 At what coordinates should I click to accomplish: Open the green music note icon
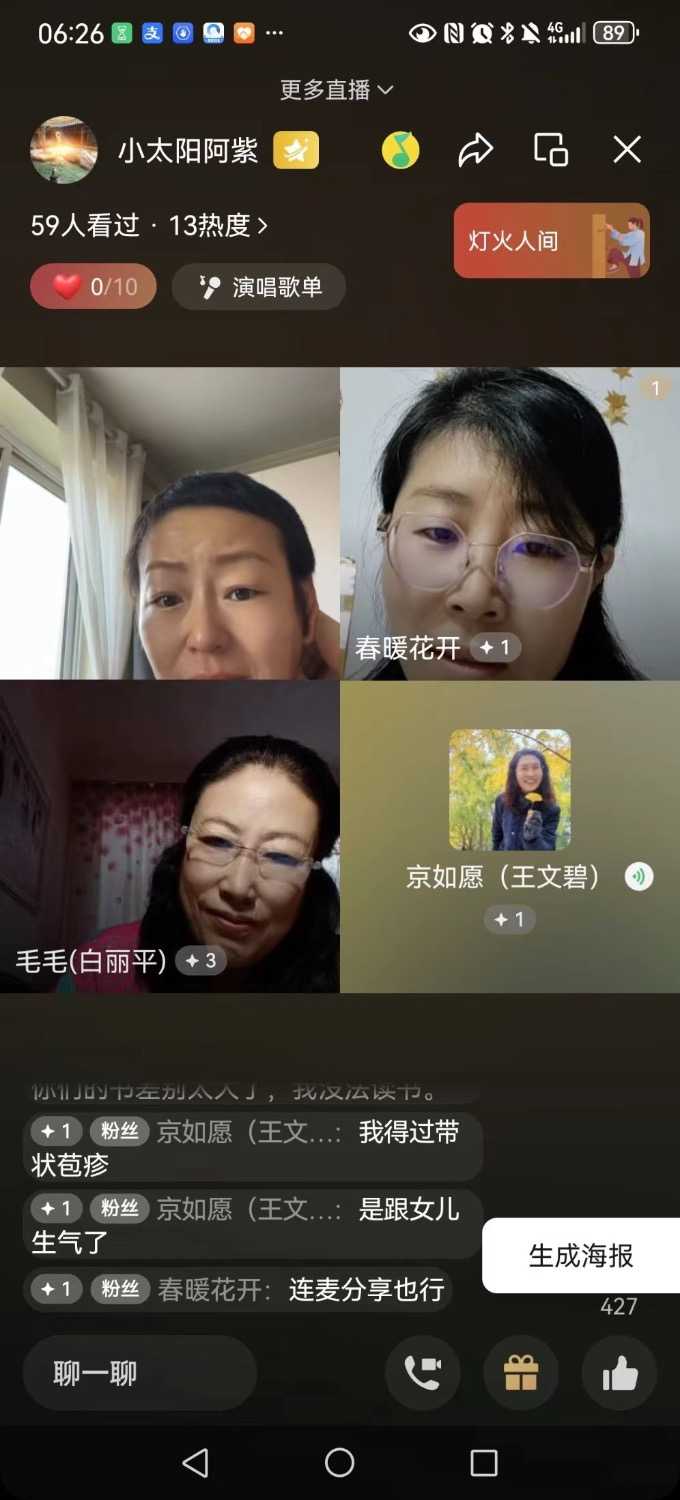click(400, 150)
